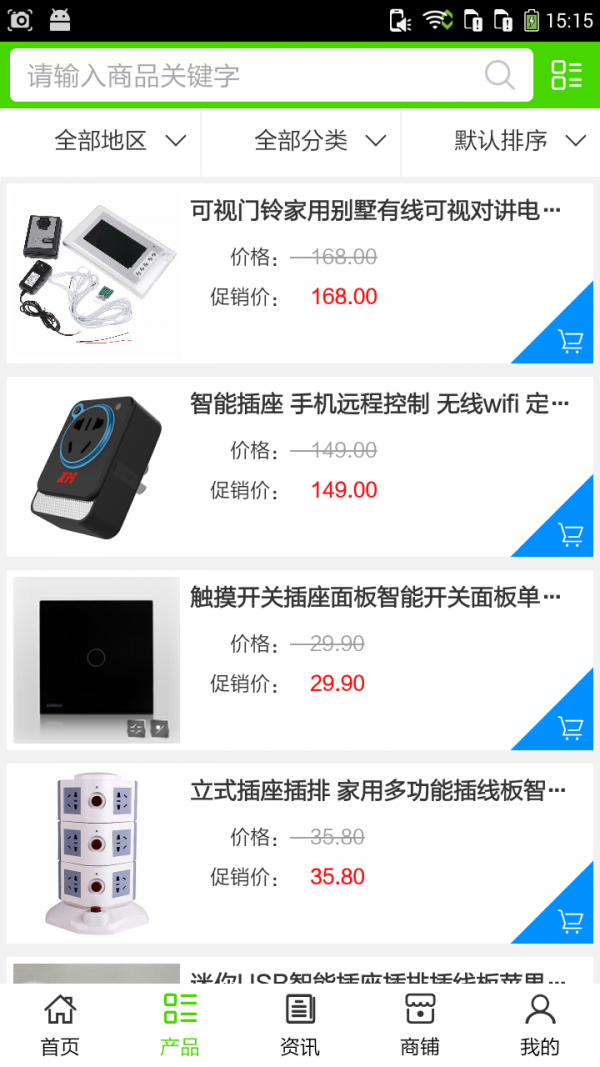Expand the 全部地区 region dropdown
The width and height of the screenshot is (600, 1067).
point(120,141)
